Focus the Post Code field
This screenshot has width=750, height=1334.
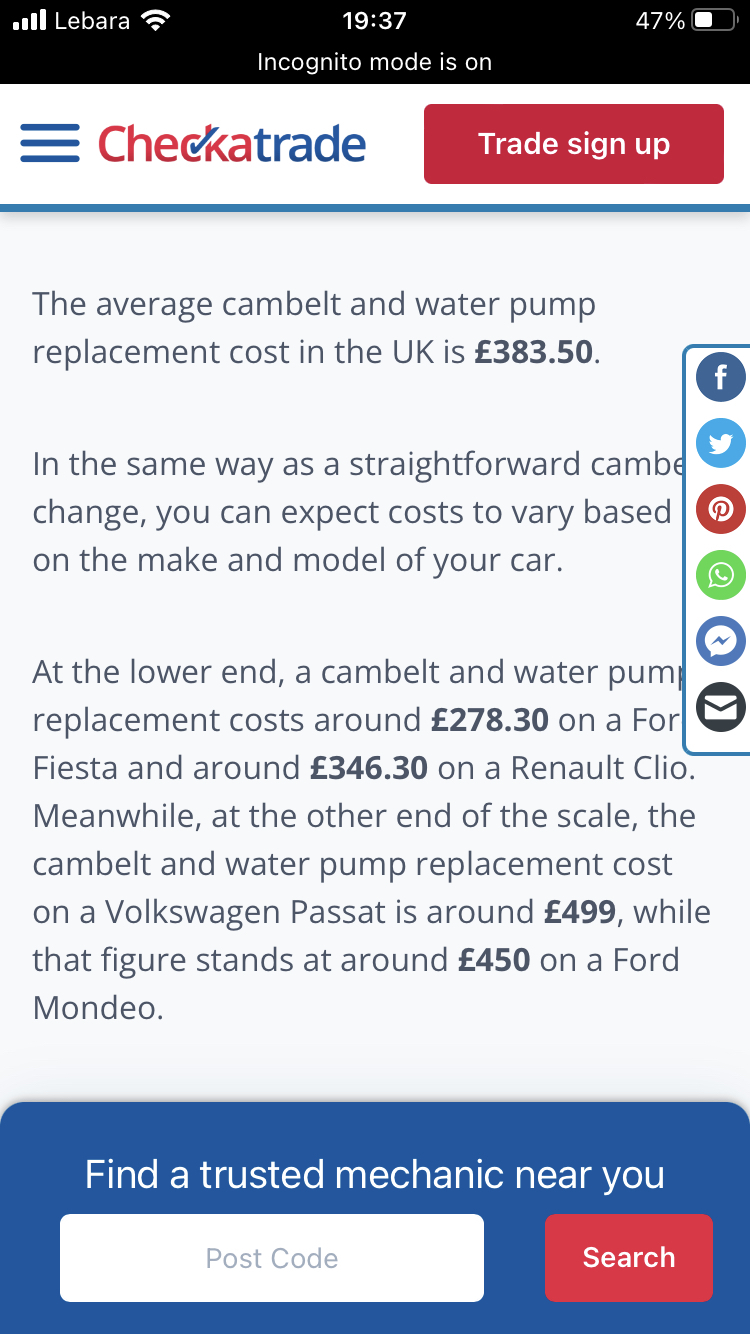pos(272,1258)
